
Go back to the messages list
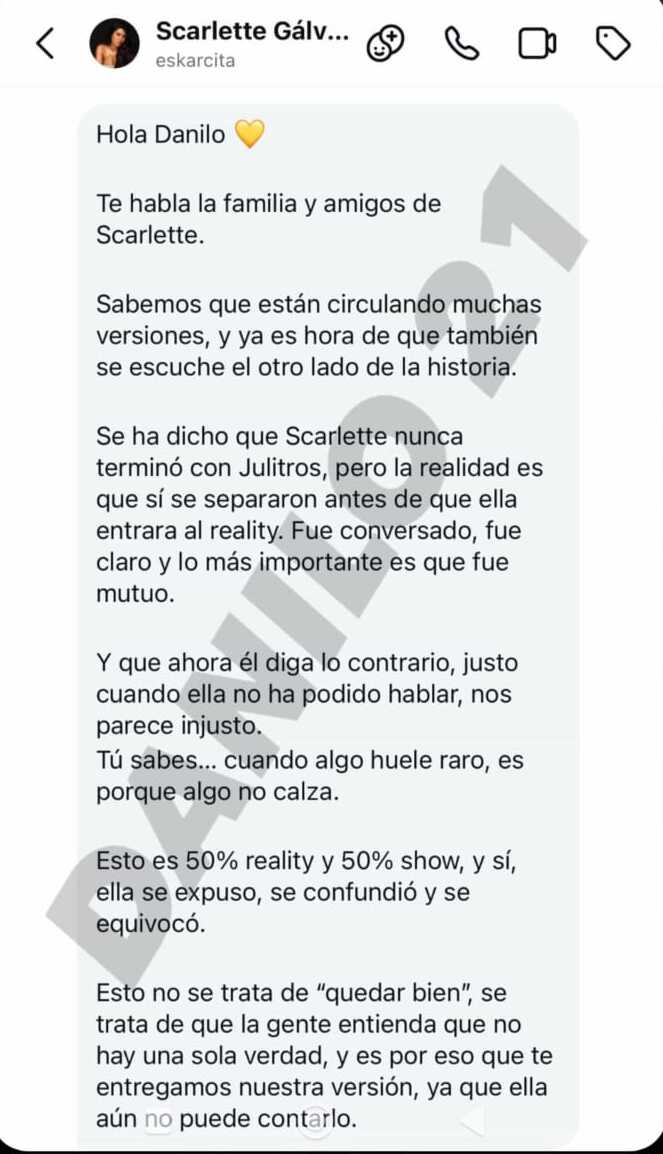44,43
